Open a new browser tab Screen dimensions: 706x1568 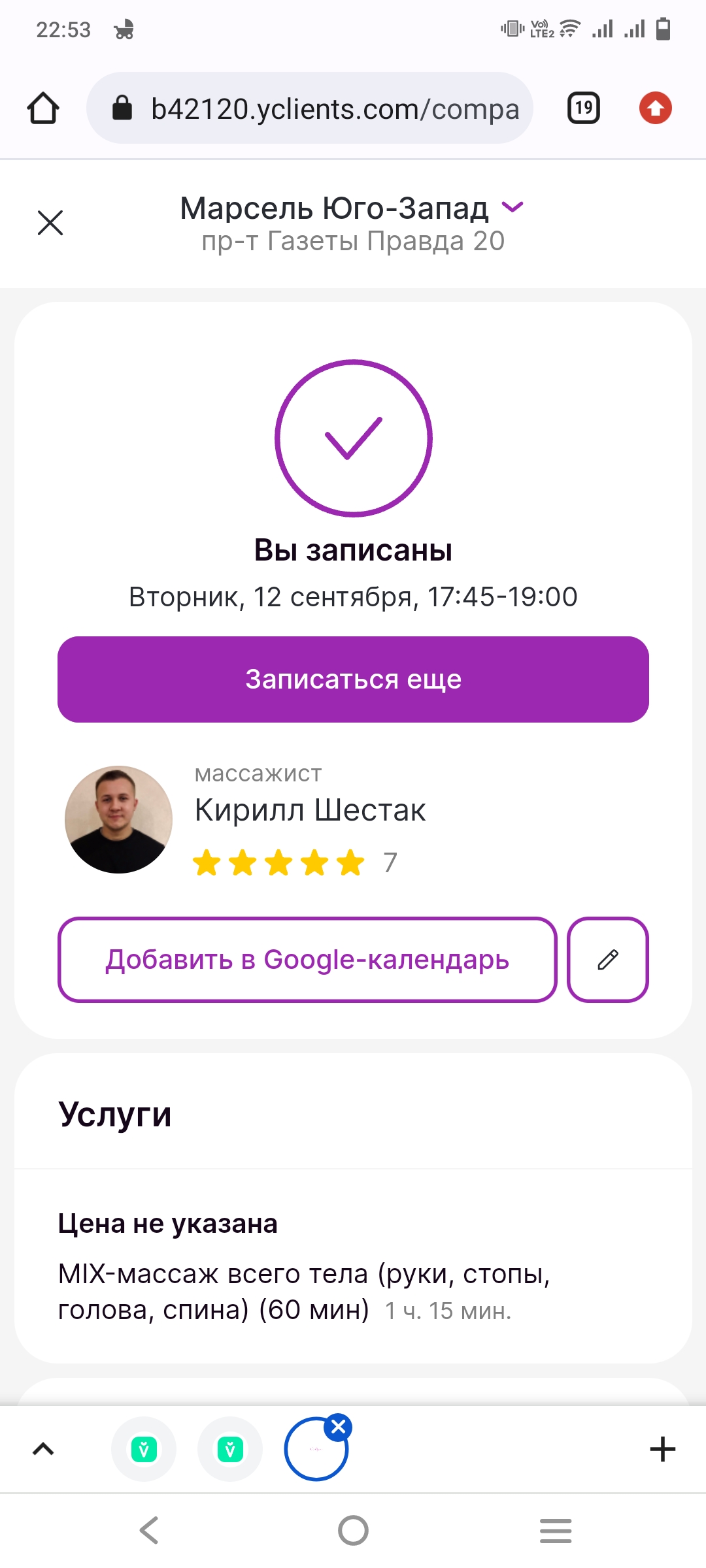pos(662,1449)
